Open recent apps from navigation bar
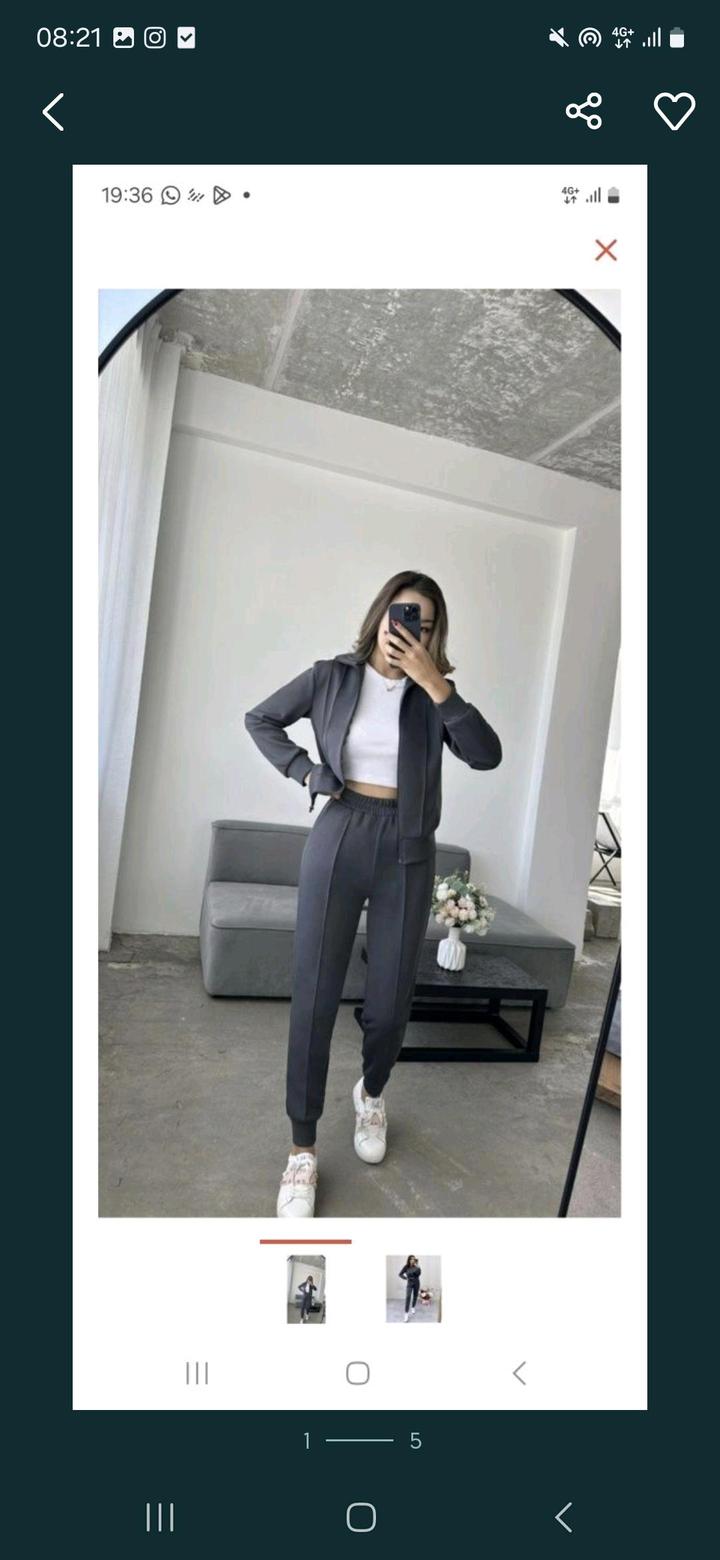Viewport: 720px width, 1560px height. [160, 1517]
